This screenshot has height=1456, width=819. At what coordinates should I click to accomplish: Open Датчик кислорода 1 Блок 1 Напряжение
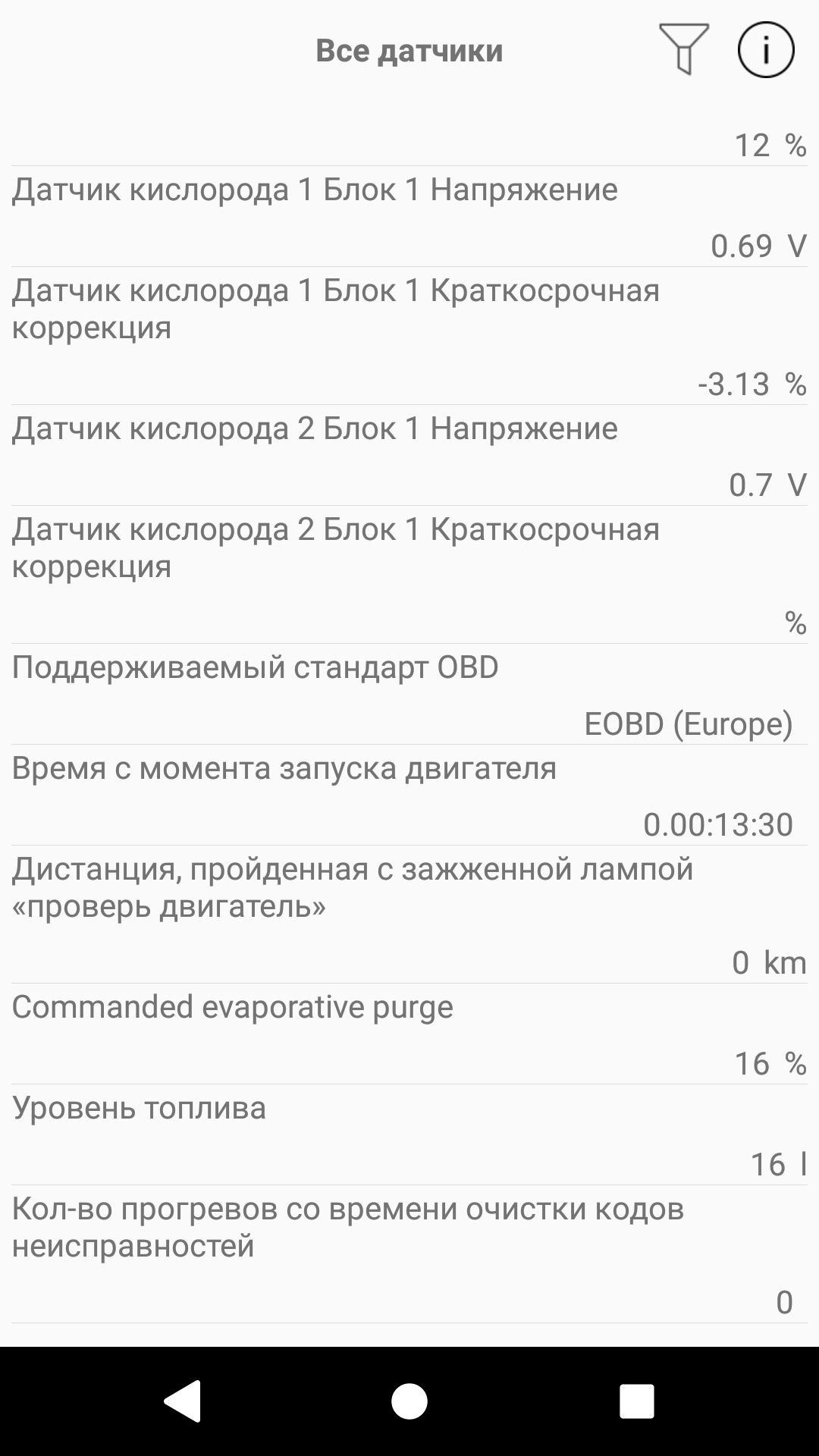pyautogui.click(x=409, y=217)
